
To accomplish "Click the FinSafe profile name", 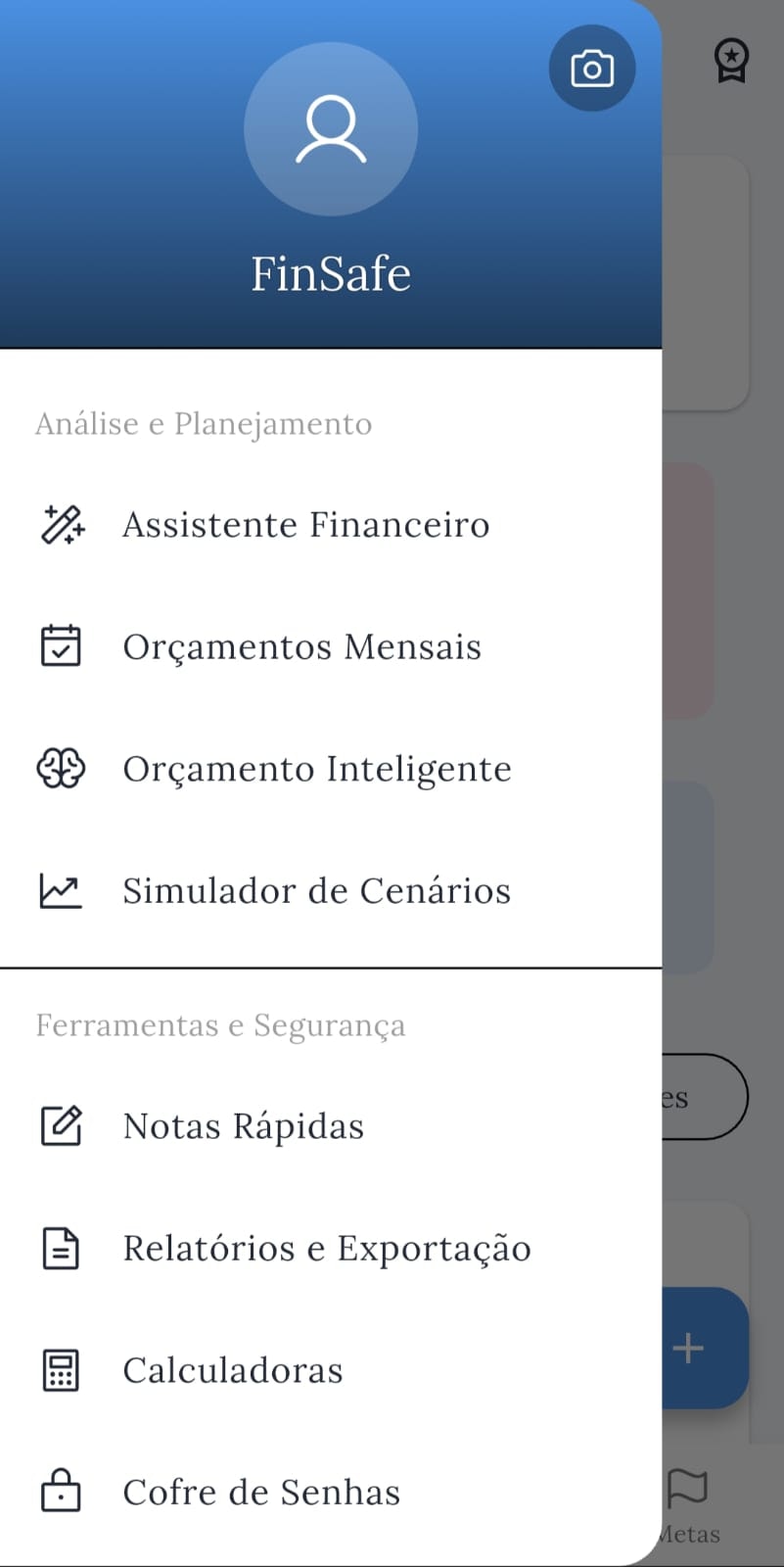I will tap(331, 273).
